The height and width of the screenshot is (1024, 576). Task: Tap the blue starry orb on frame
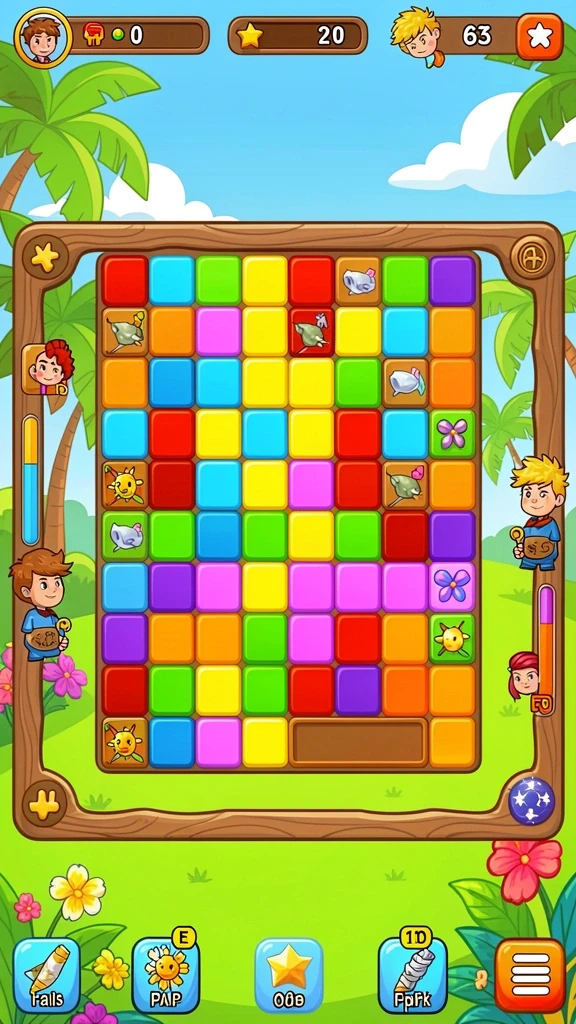point(532,800)
